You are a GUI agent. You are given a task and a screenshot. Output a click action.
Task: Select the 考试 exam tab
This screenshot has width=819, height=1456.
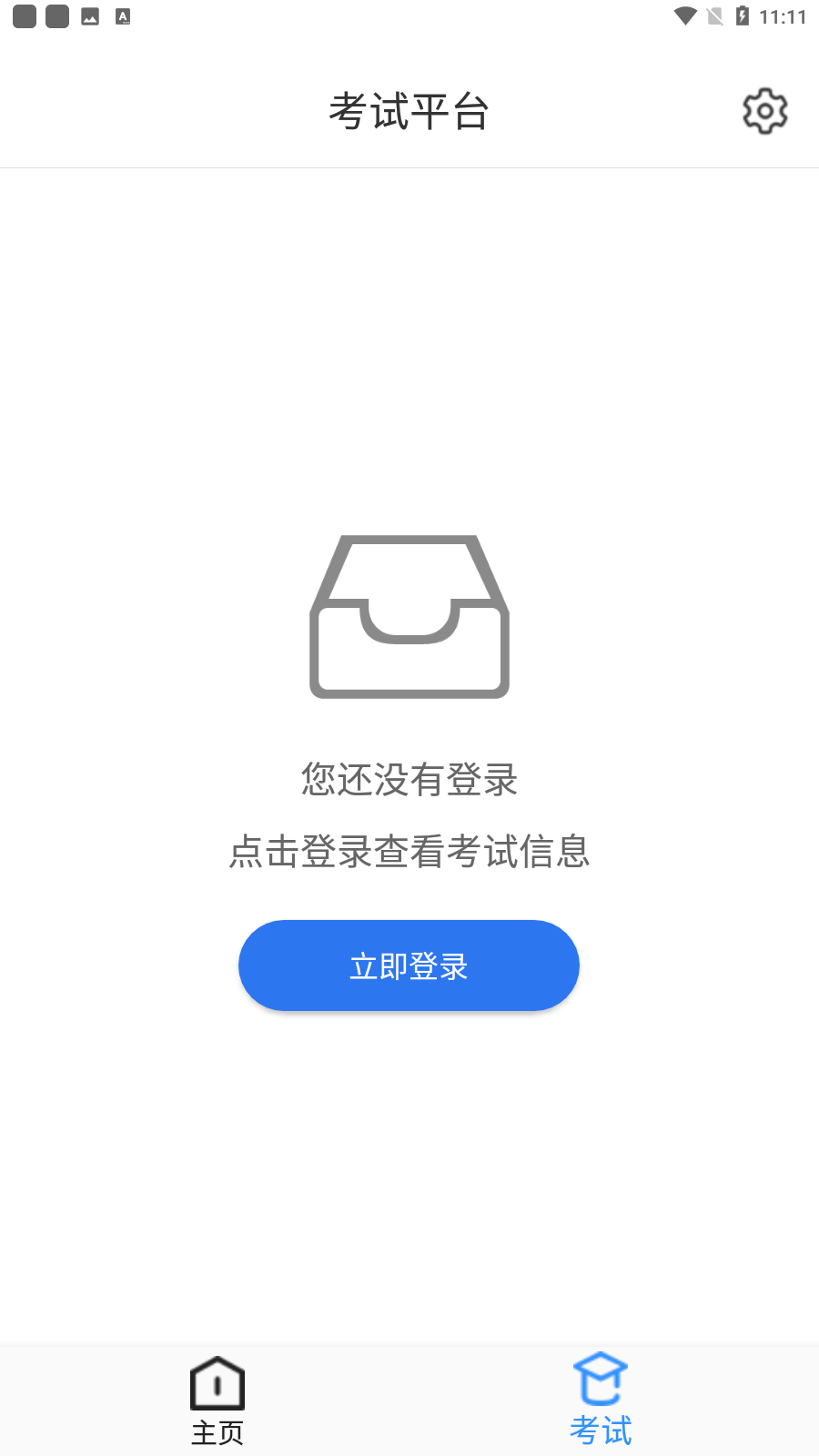(601, 1401)
